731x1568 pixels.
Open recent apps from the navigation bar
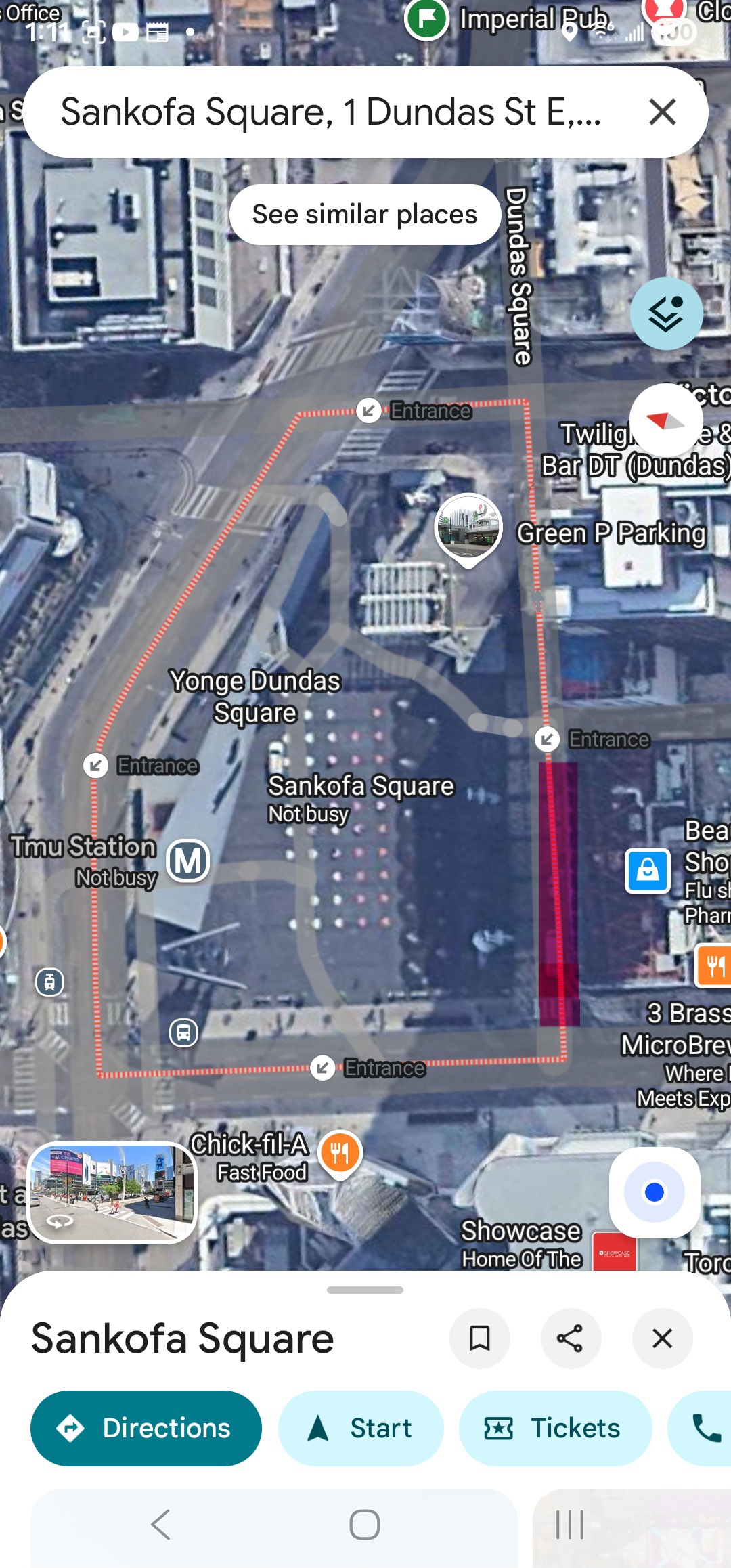(569, 1525)
